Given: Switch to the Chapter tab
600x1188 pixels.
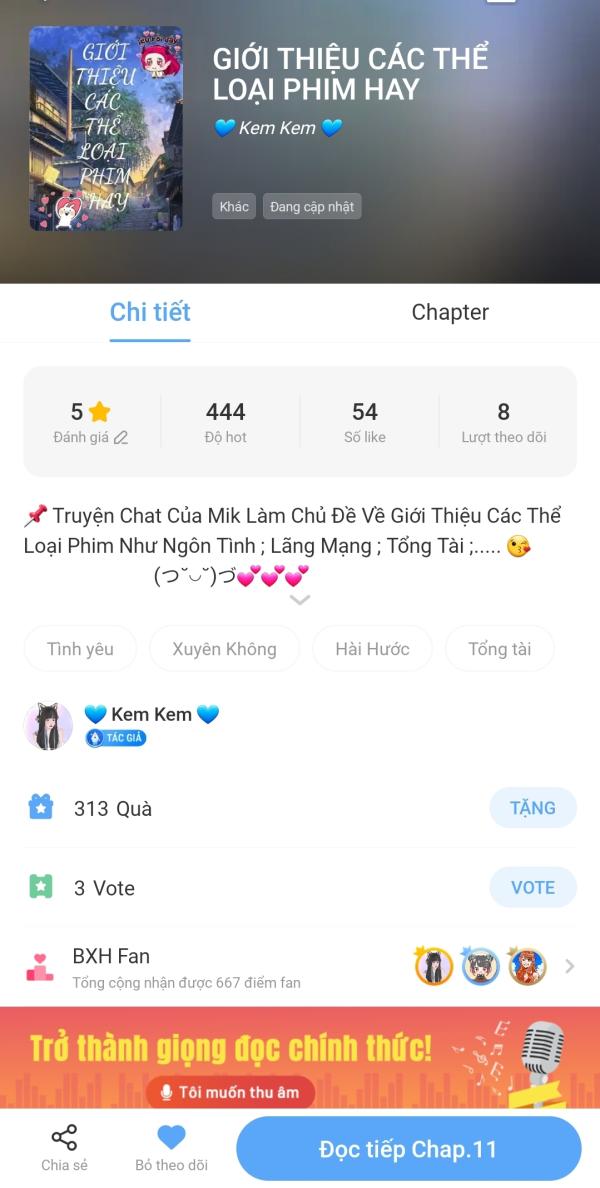Looking at the screenshot, I should click(x=449, y=312).
